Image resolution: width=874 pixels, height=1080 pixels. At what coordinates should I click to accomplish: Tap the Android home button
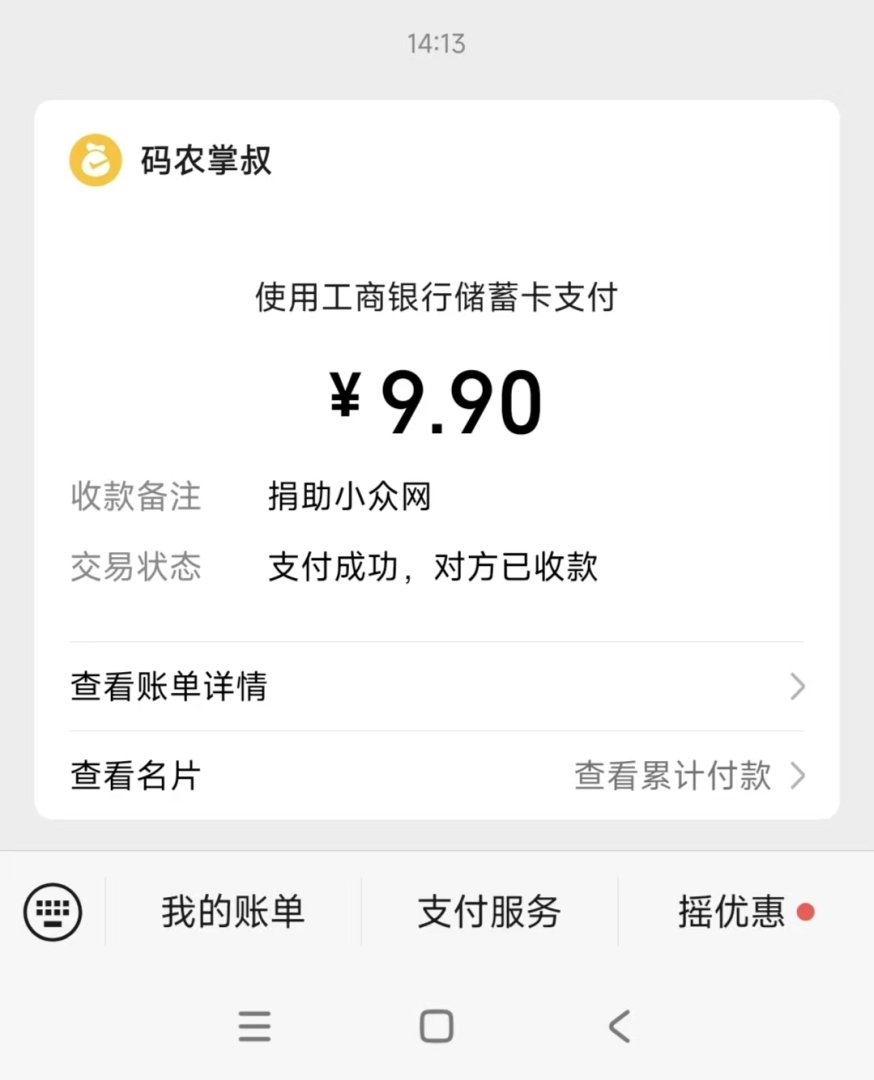tap(435, 1027)
